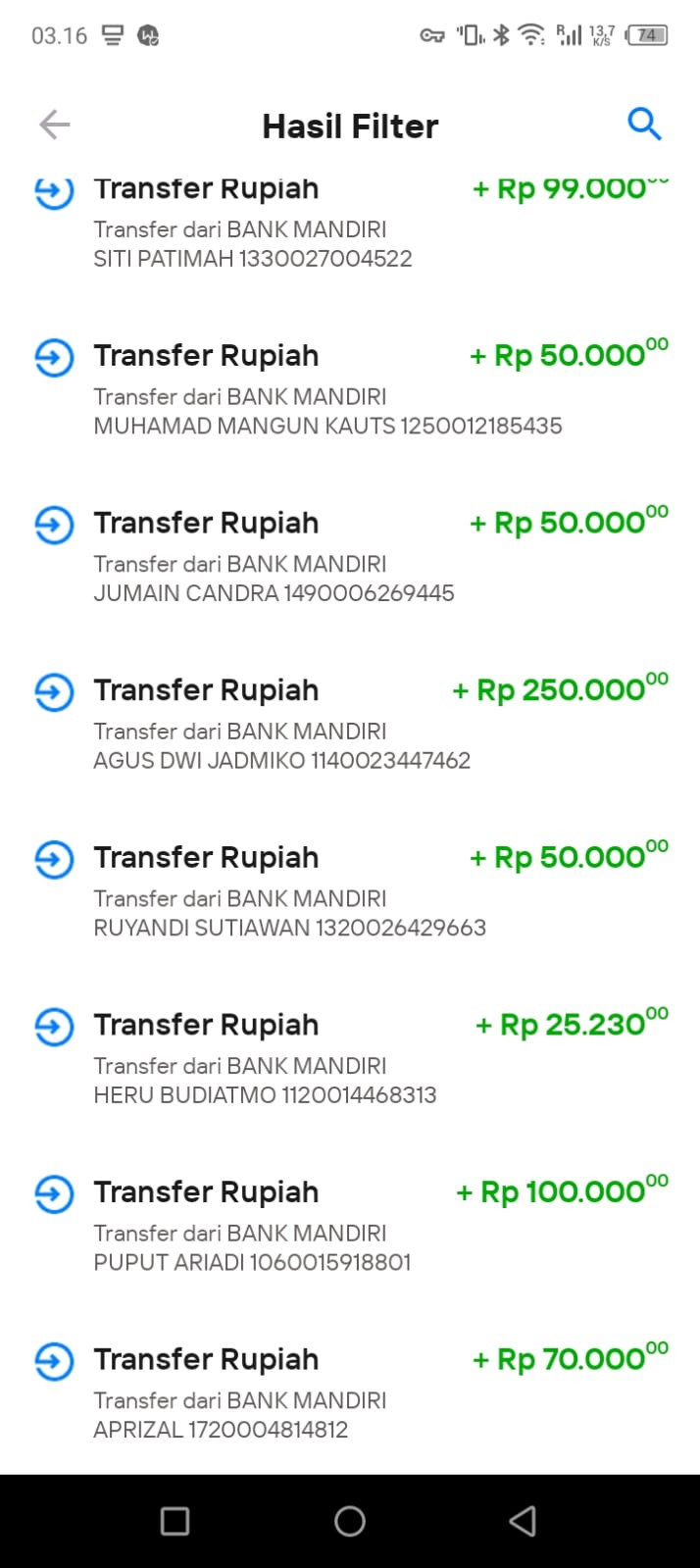Select the PUPUT ARIADI transfer row

click(x=350, y=1226)
